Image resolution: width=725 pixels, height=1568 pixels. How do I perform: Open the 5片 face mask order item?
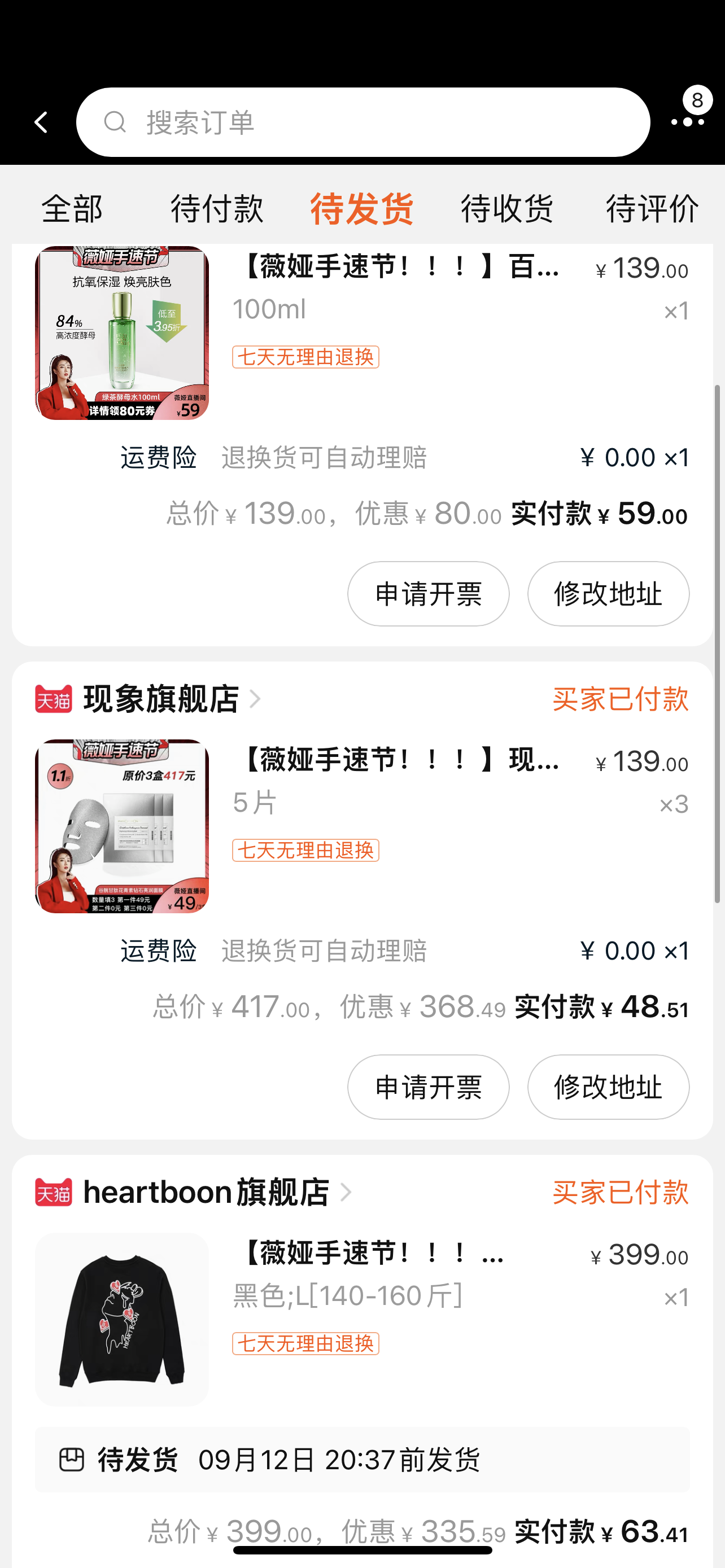(362, 826)
